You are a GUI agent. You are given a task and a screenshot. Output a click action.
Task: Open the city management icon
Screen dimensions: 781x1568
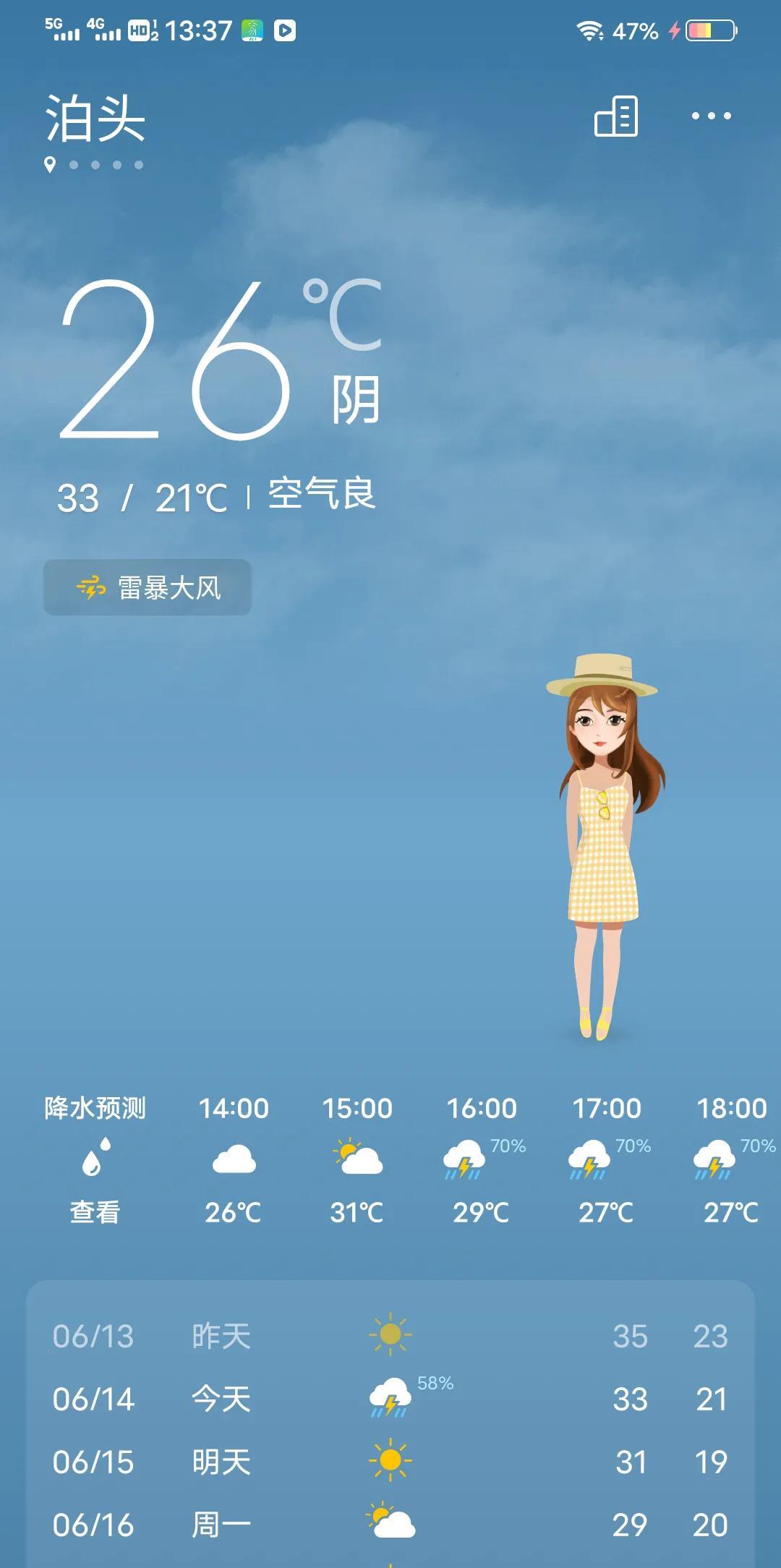tap(616, 116)
